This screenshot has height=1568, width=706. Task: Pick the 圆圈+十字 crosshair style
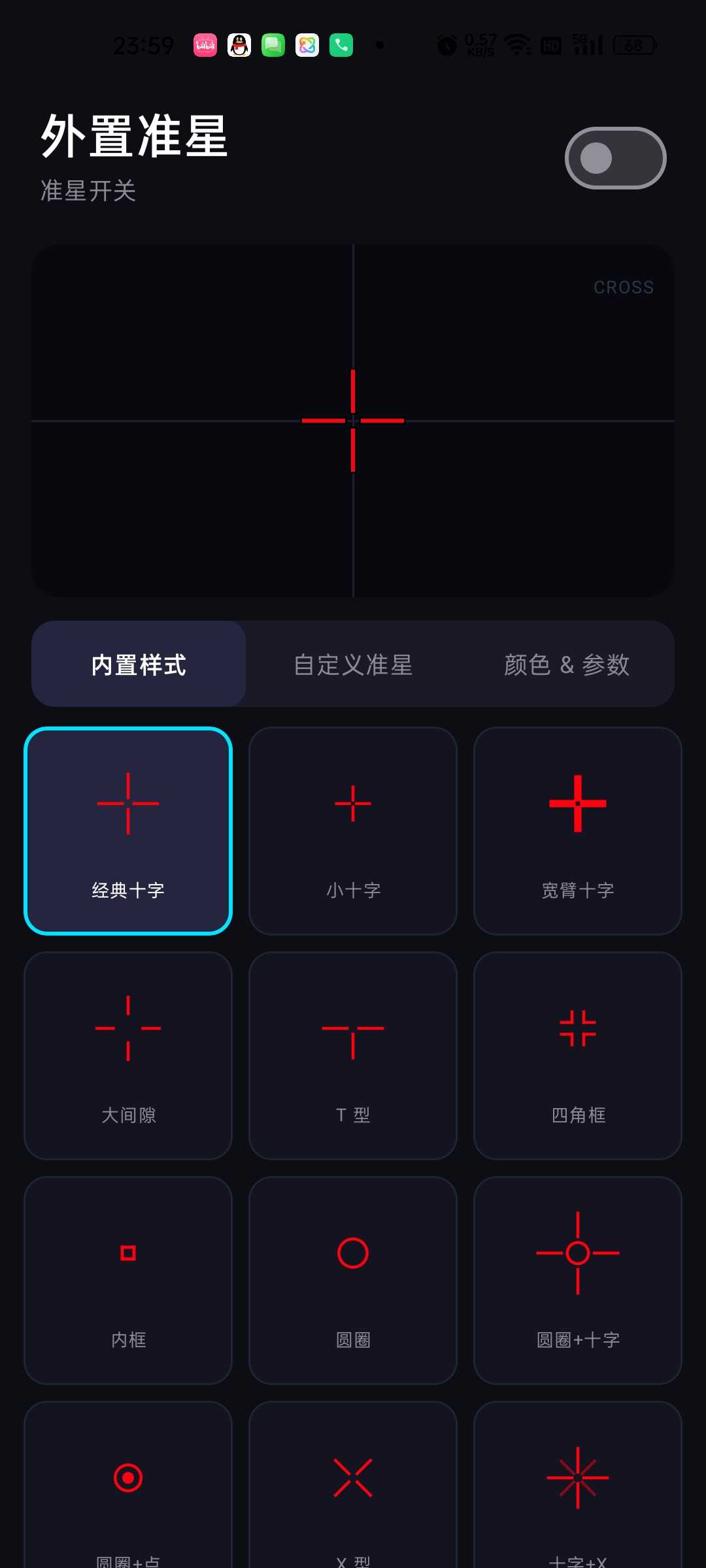578,1281
